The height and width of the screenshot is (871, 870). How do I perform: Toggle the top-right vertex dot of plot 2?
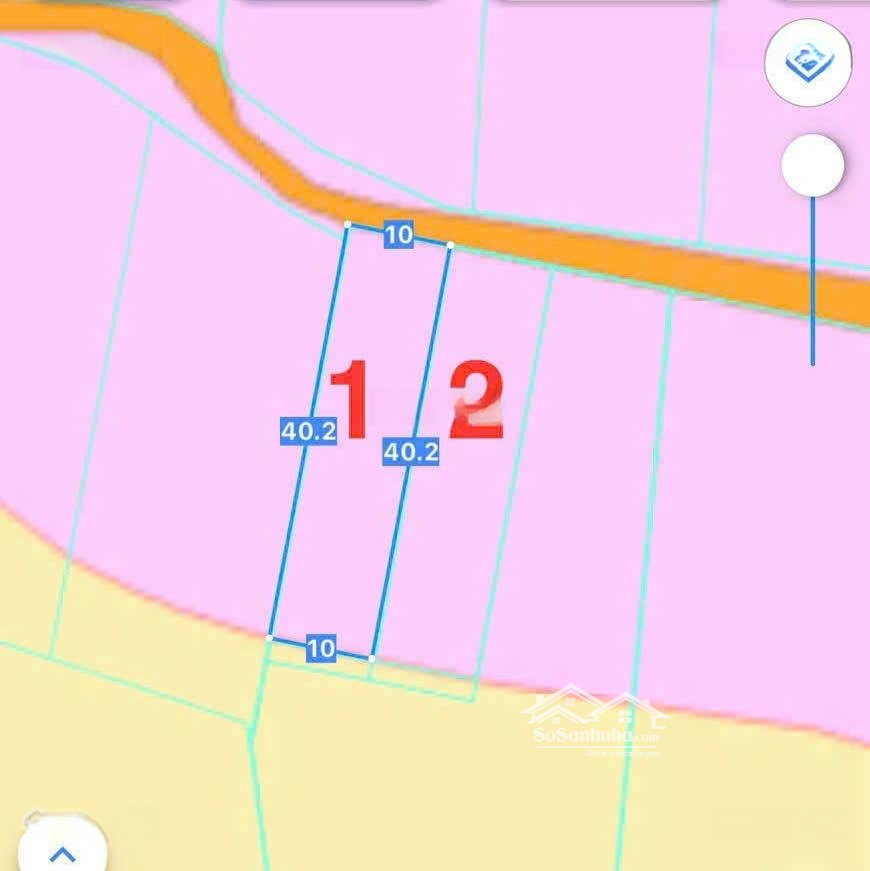[450, 242]
